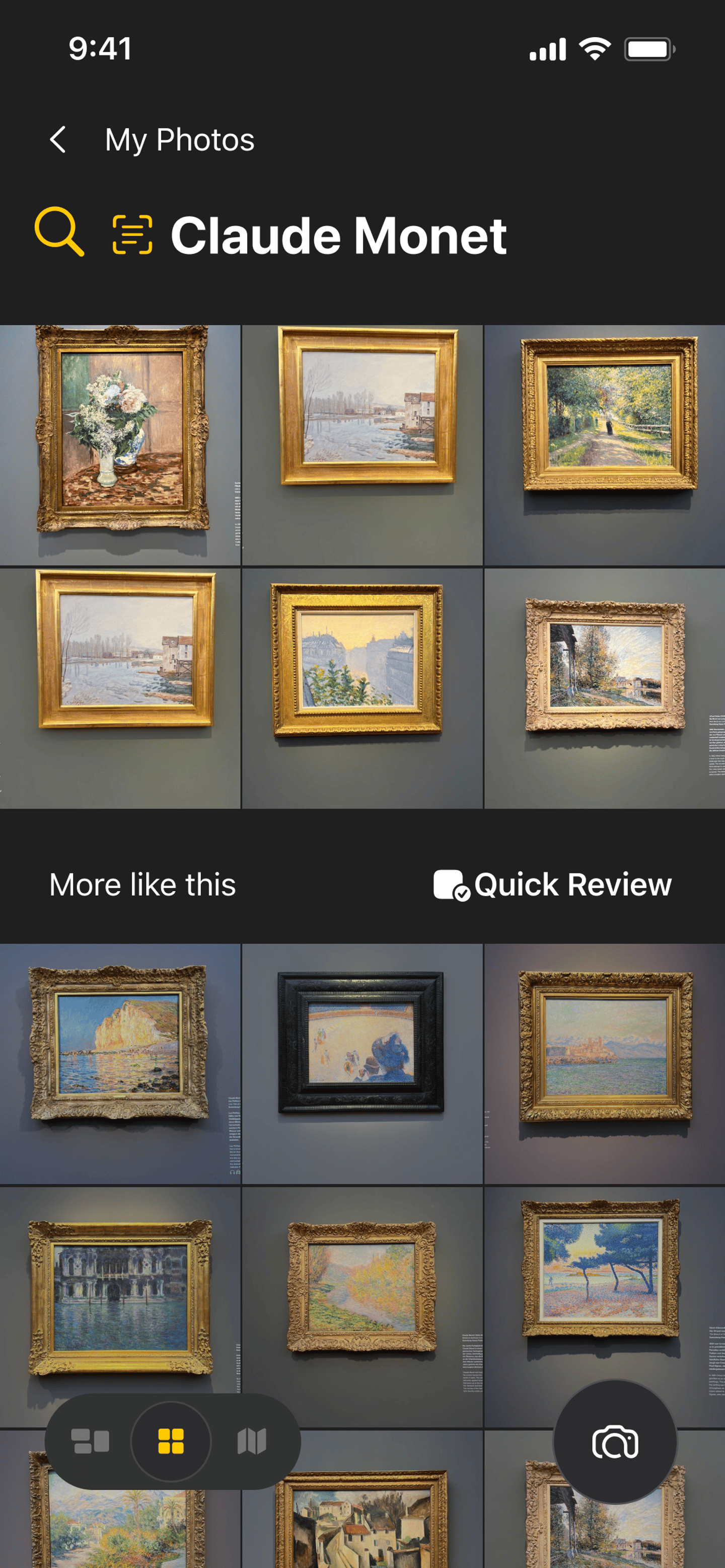Switch to the map view
This screenshot has height=1568, width=725.
click(252, 1441)
